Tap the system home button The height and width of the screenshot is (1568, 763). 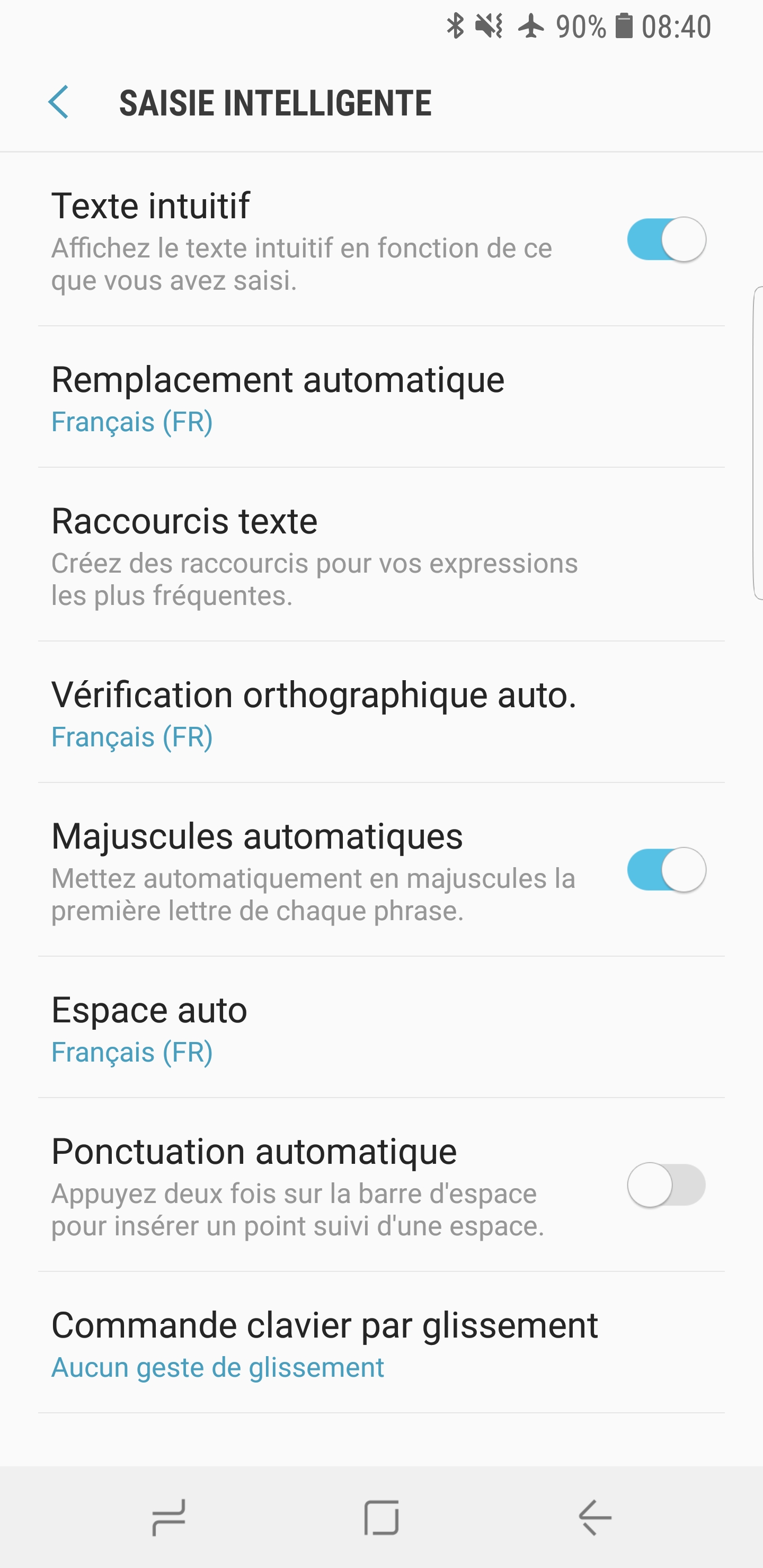pyautogui.click(x=381, y=1518)
